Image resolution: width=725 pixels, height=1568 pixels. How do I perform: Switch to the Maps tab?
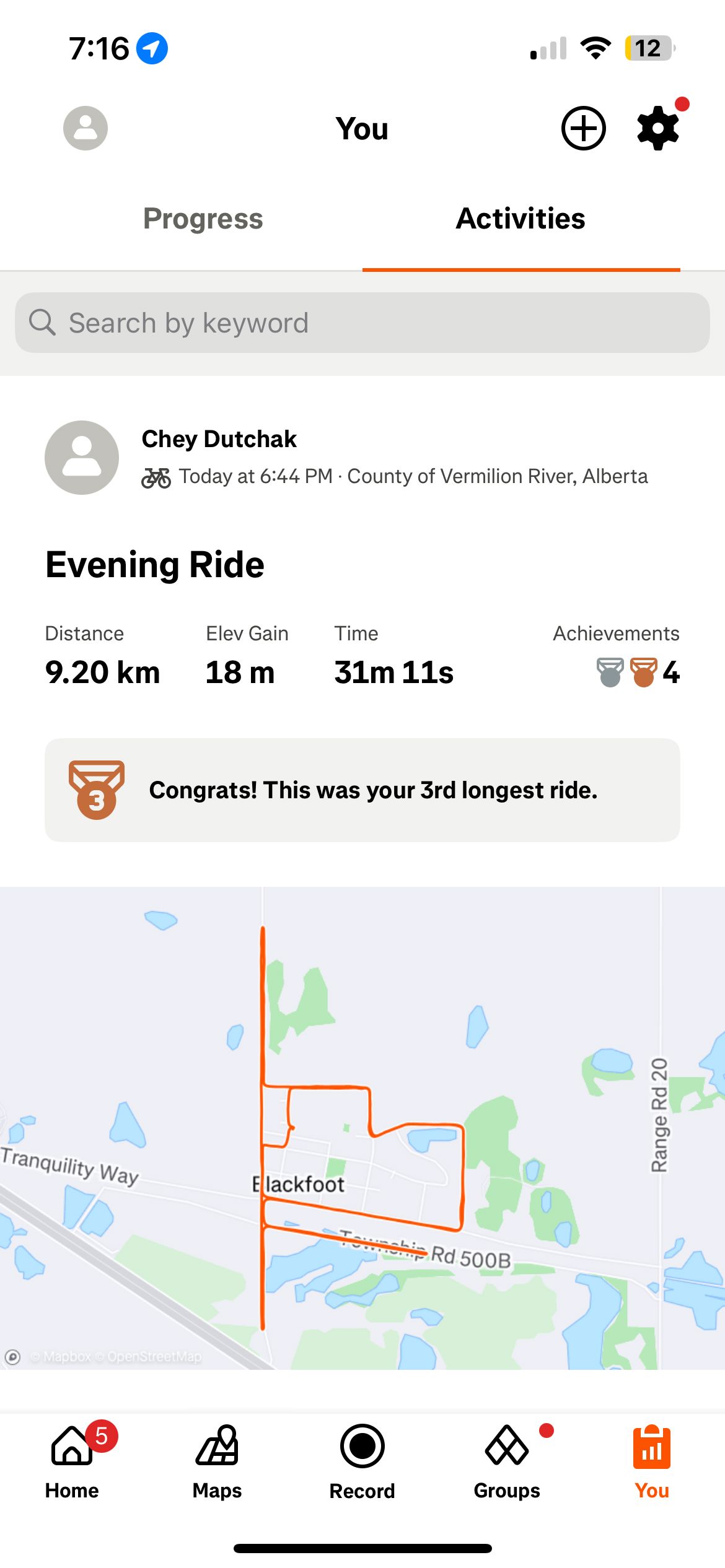[x=217, y=1462]
